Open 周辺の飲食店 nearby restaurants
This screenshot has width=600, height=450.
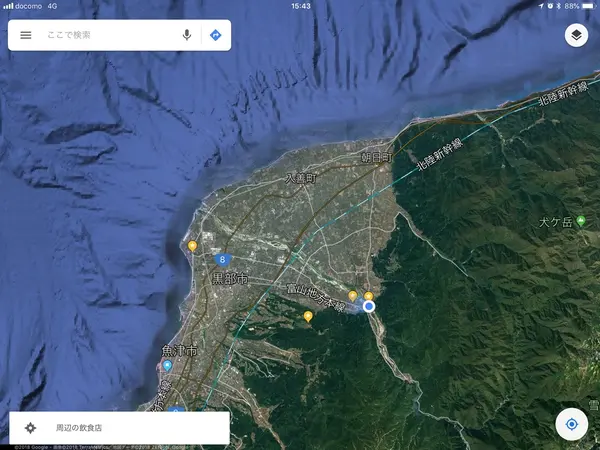tap(120, 427)
